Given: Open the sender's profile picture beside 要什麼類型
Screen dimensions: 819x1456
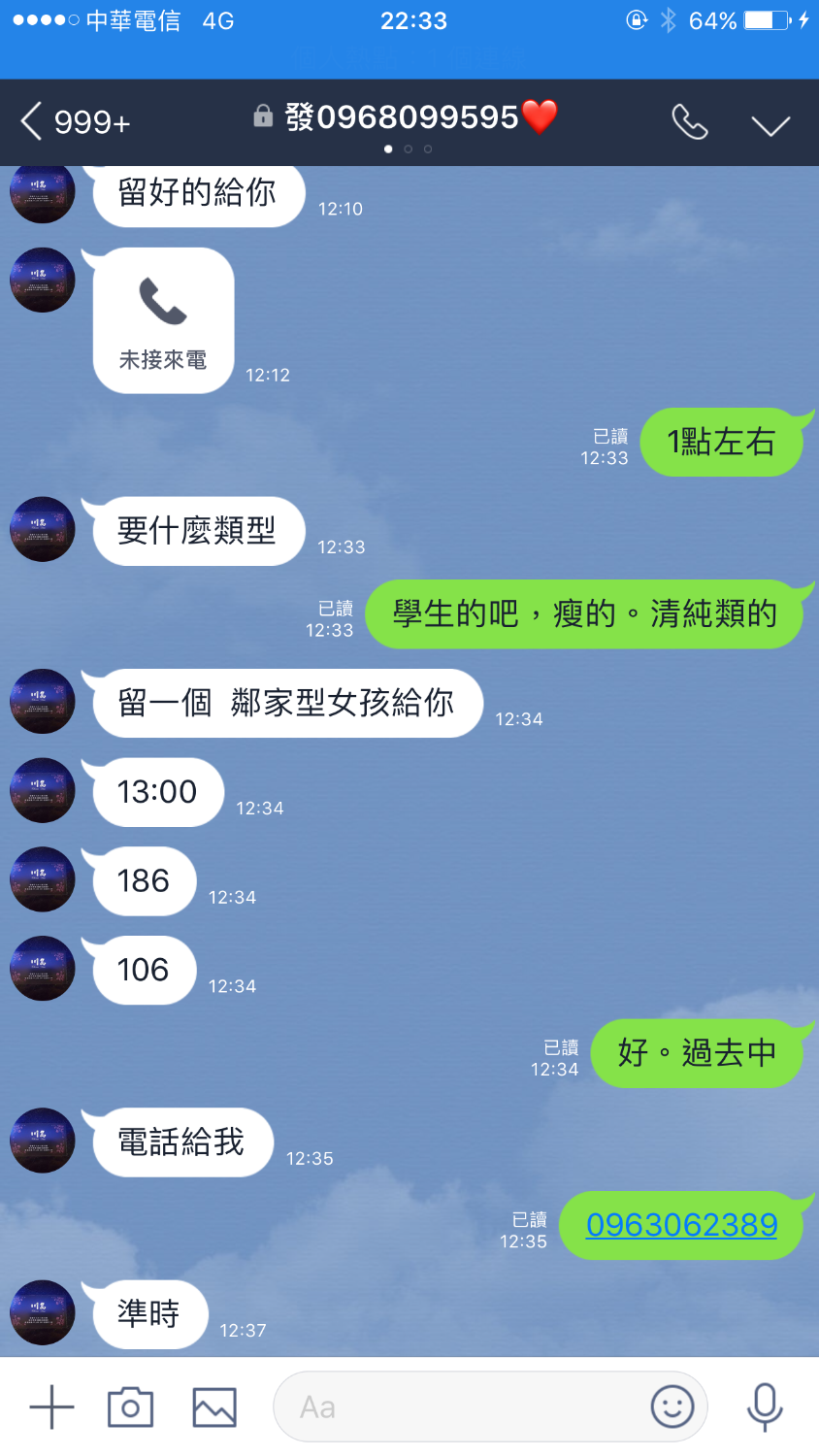Looking at the screenshot, I should pos(43,530).
